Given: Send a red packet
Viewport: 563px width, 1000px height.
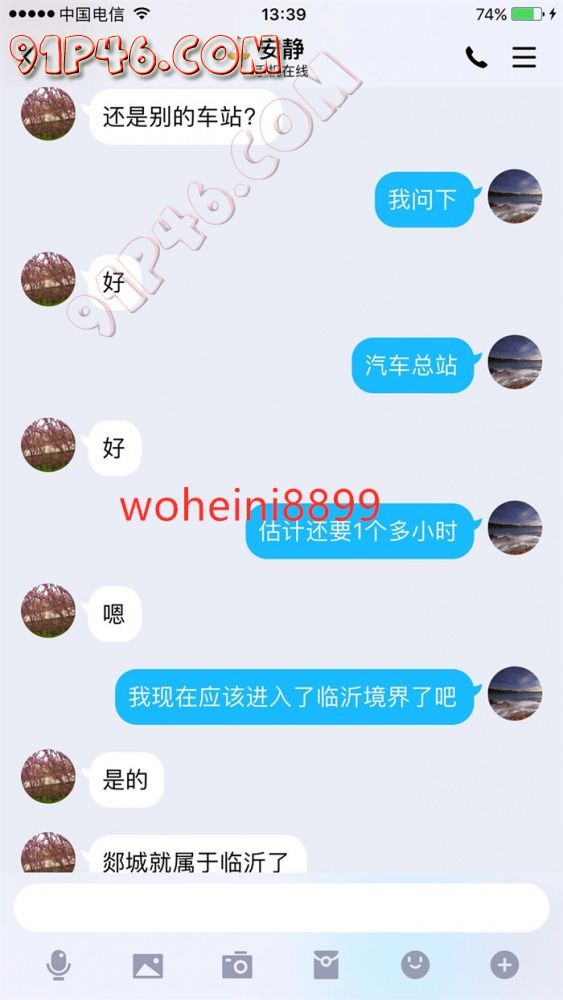Looking at the screenshot, I should pyautogui.click(x=326, y=965).
